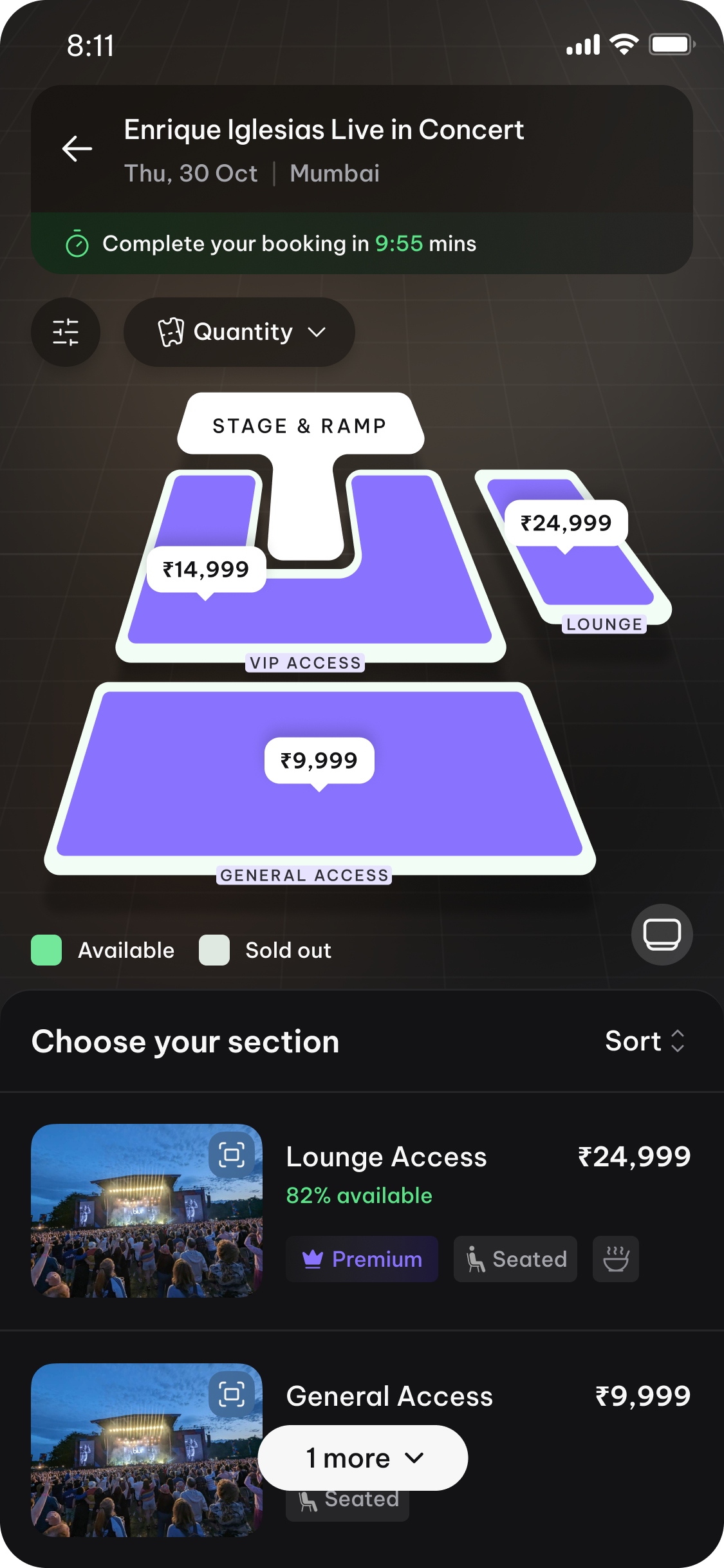Expand the 1 more button
This screenshot has height=1568, width=724.
click(x=363, y=1458)
